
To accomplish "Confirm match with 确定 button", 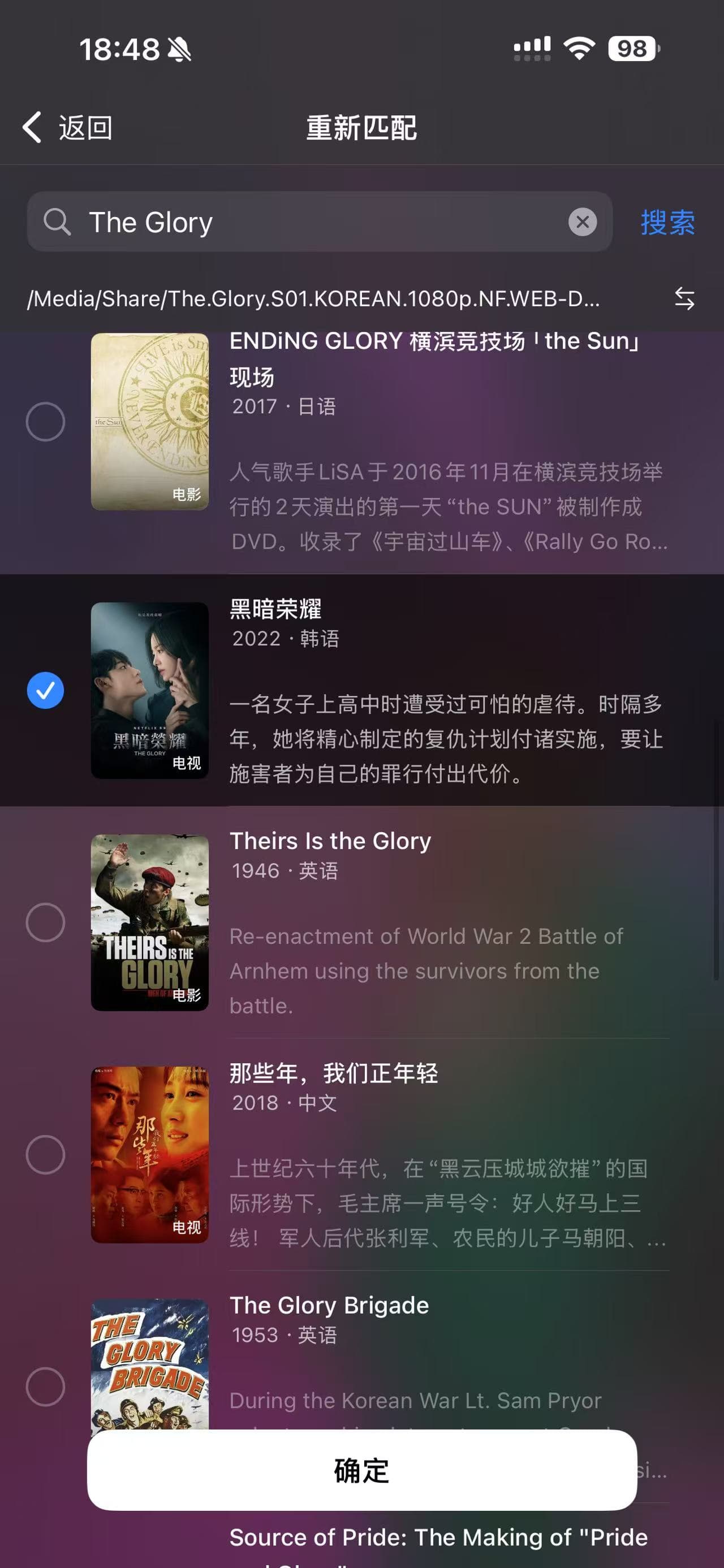I will coord(361,1470).
